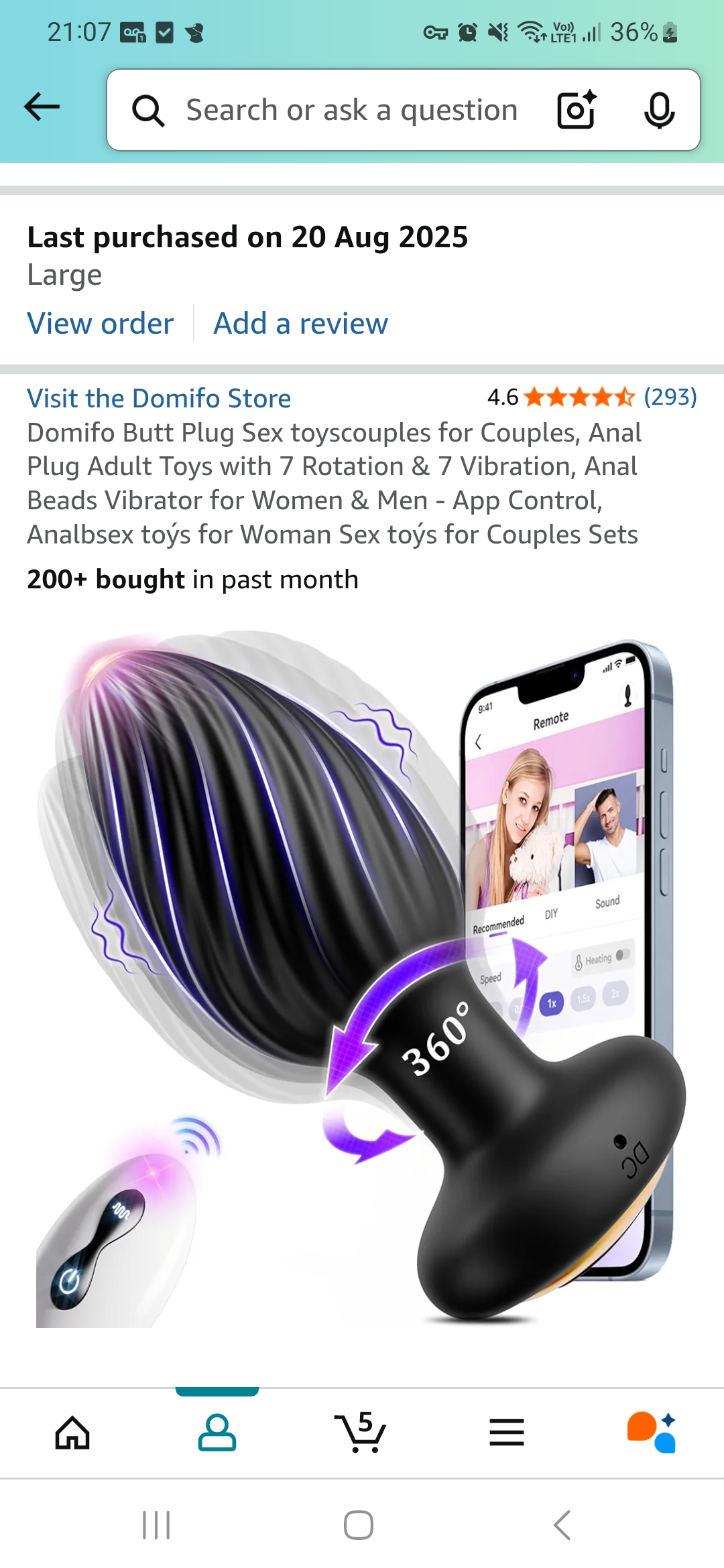Launch the AI assistant tab
The width and height of the screenshot is (724, 1568).
(652, 1433)
